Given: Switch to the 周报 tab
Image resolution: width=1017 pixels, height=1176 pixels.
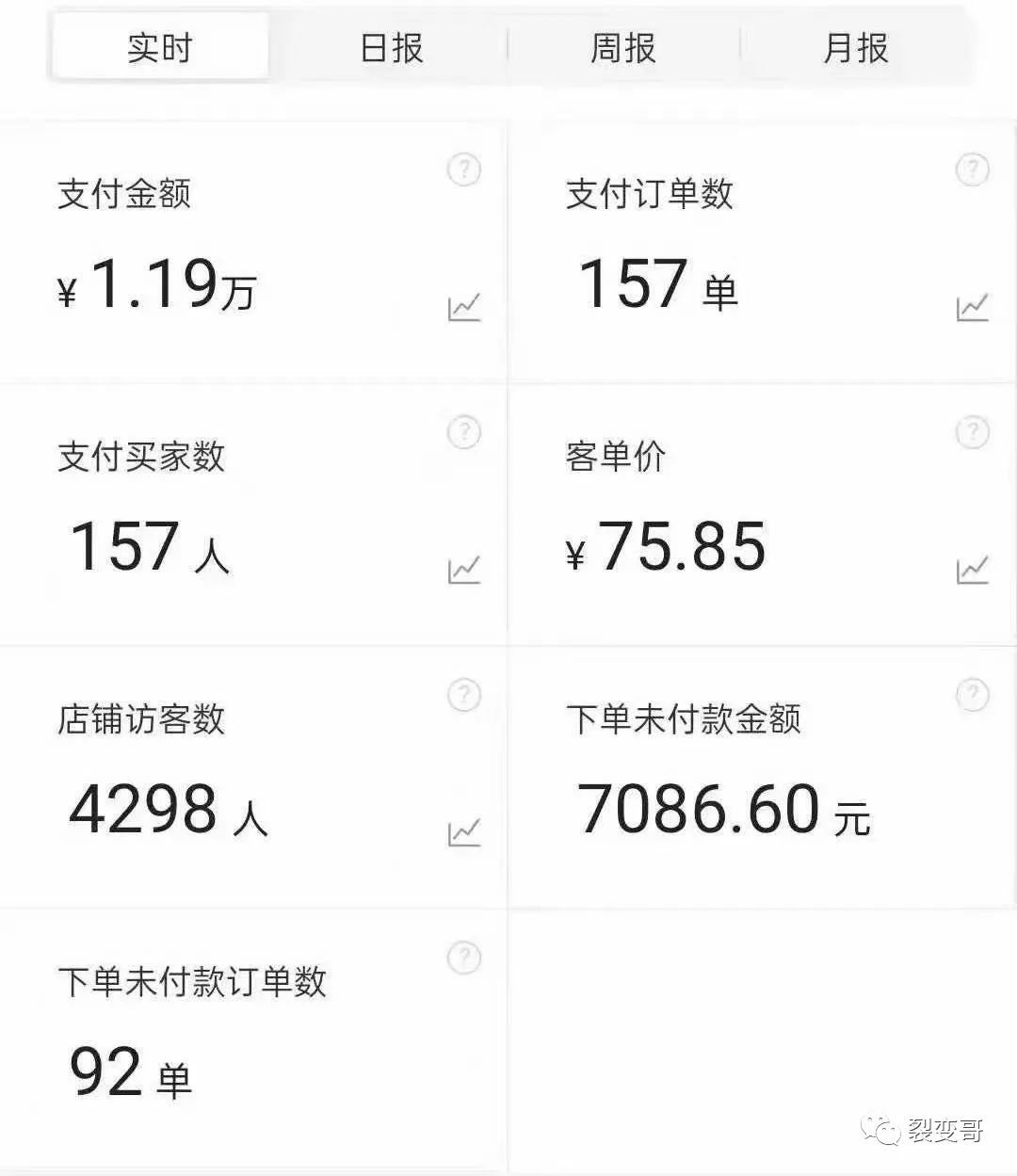Looking at the screenshot, I should point(623,47).
